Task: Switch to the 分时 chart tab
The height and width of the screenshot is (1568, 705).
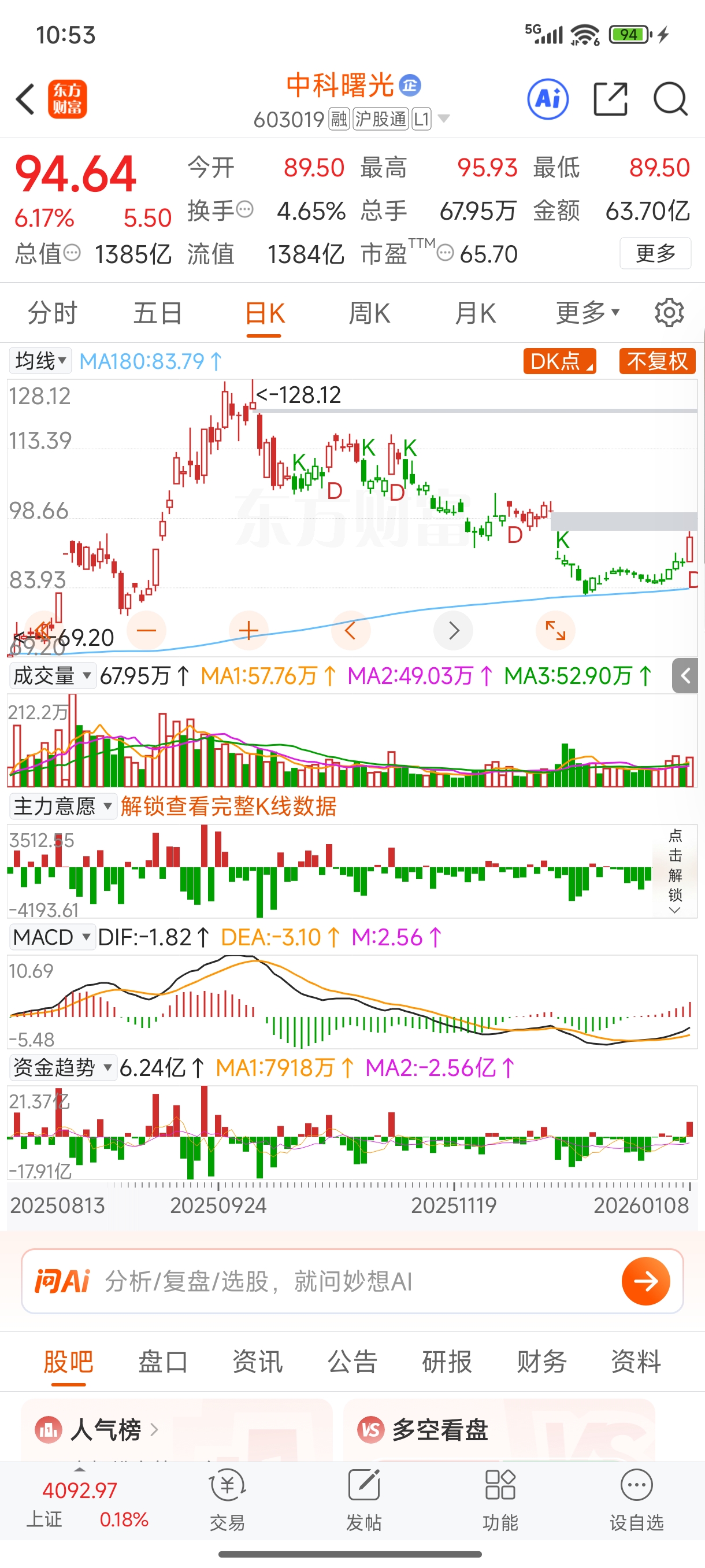Action: click(x=53, y=313)
